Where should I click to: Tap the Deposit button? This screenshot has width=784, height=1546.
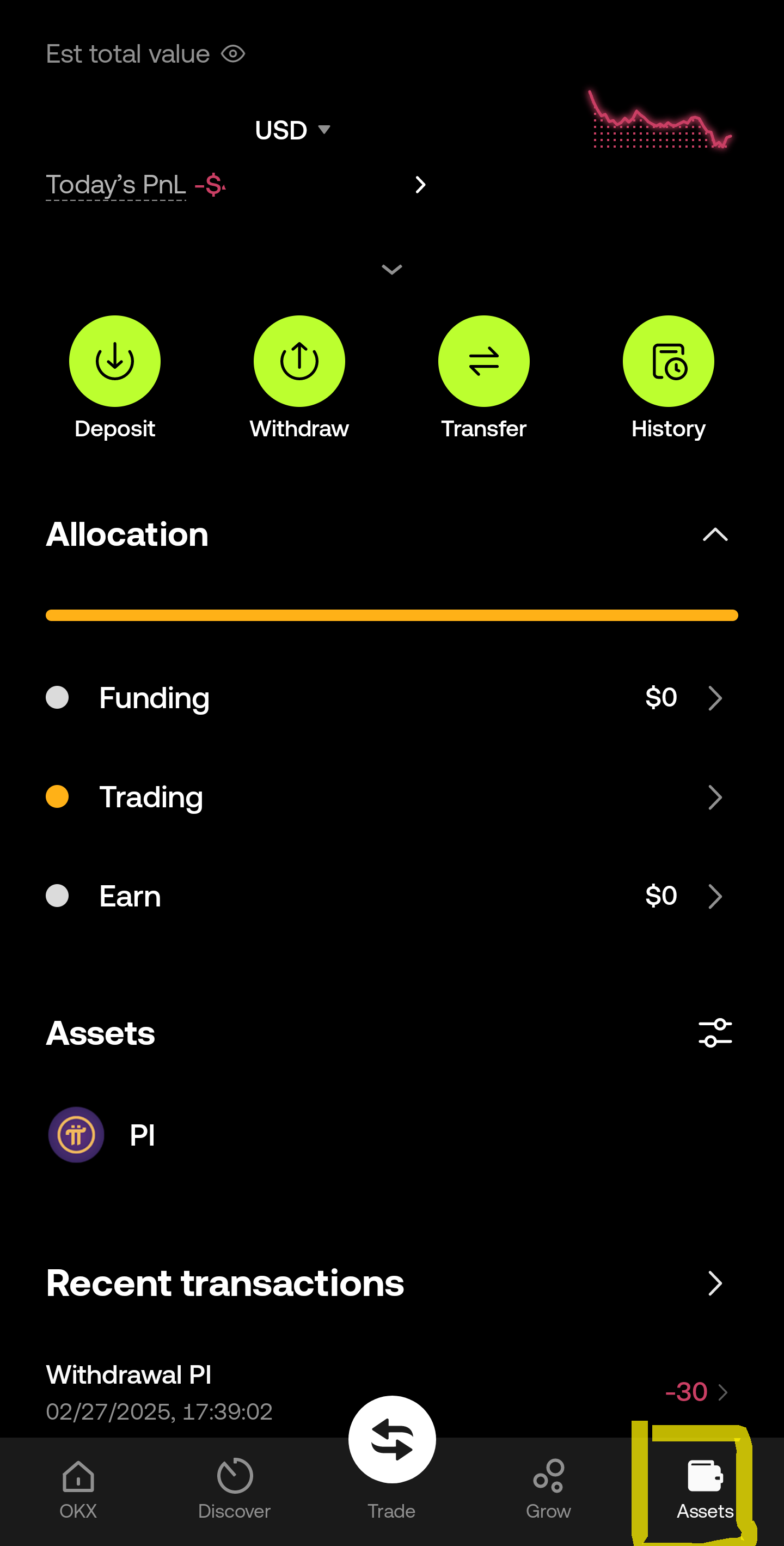(114, 379)
